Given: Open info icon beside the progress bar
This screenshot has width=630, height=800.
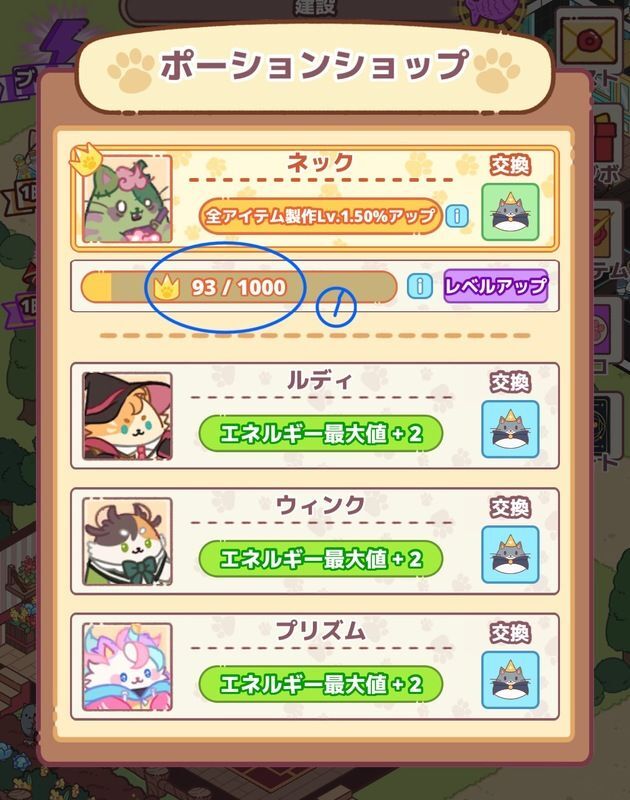Looking at the screenshot, I should click(x=421, y=287).
